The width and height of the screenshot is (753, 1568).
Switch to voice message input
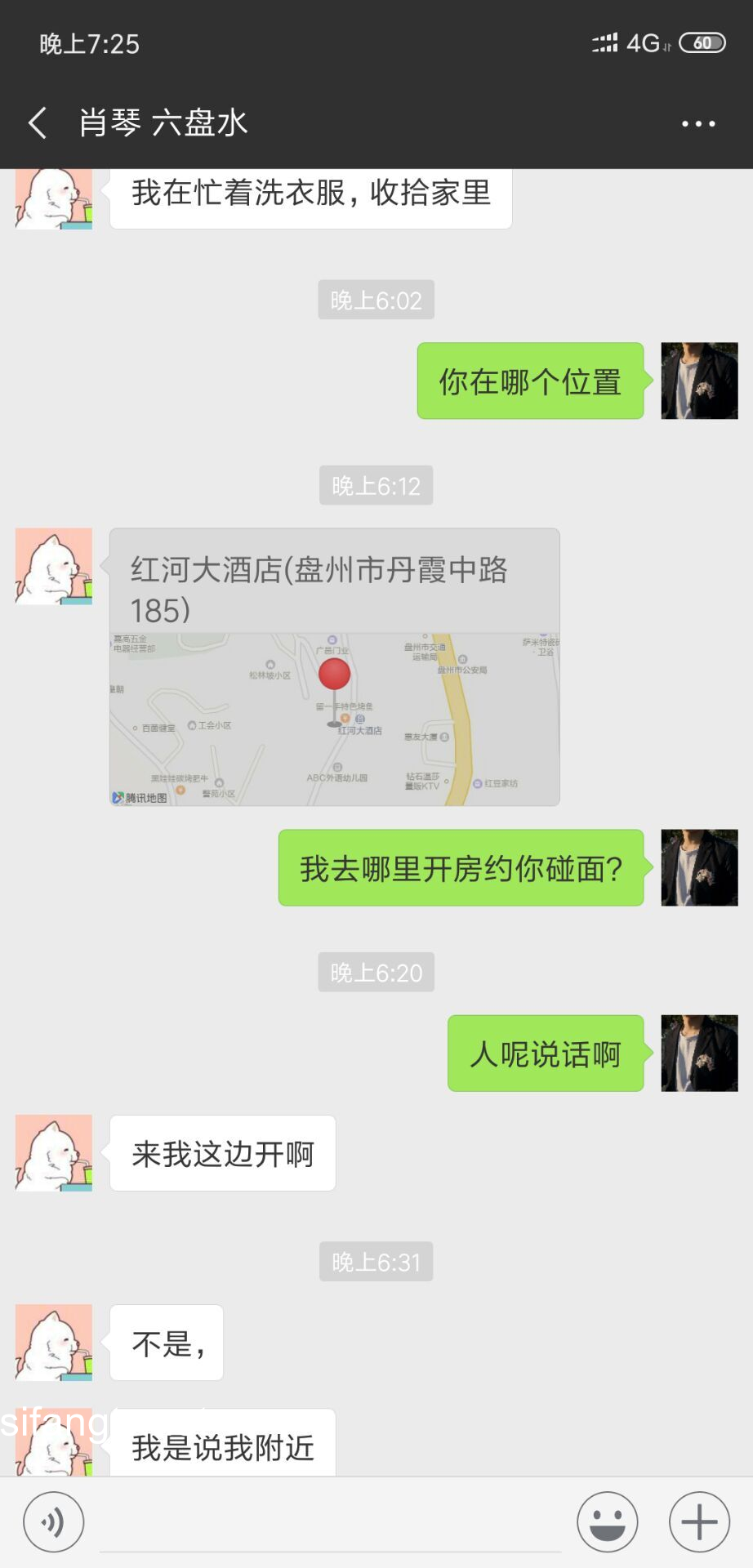coord(54,1522)
